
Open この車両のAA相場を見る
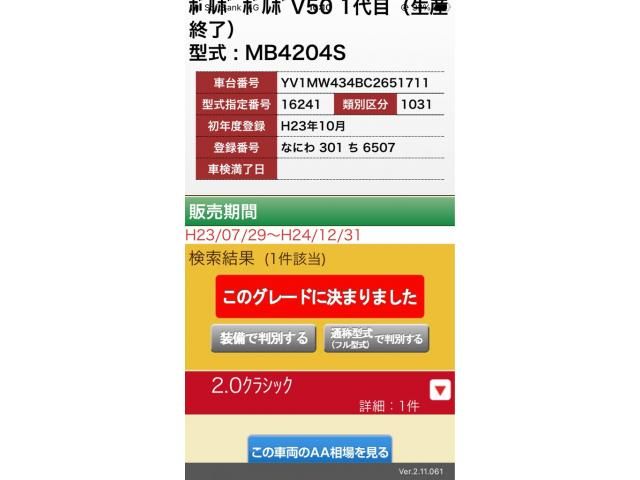point(320,452)
